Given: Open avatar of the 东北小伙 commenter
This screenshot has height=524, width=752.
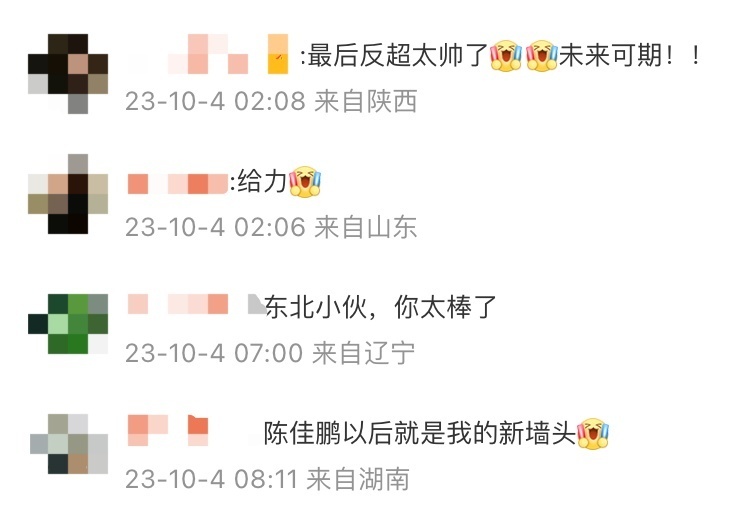Looking at the screenshot, I should (68, 322).
